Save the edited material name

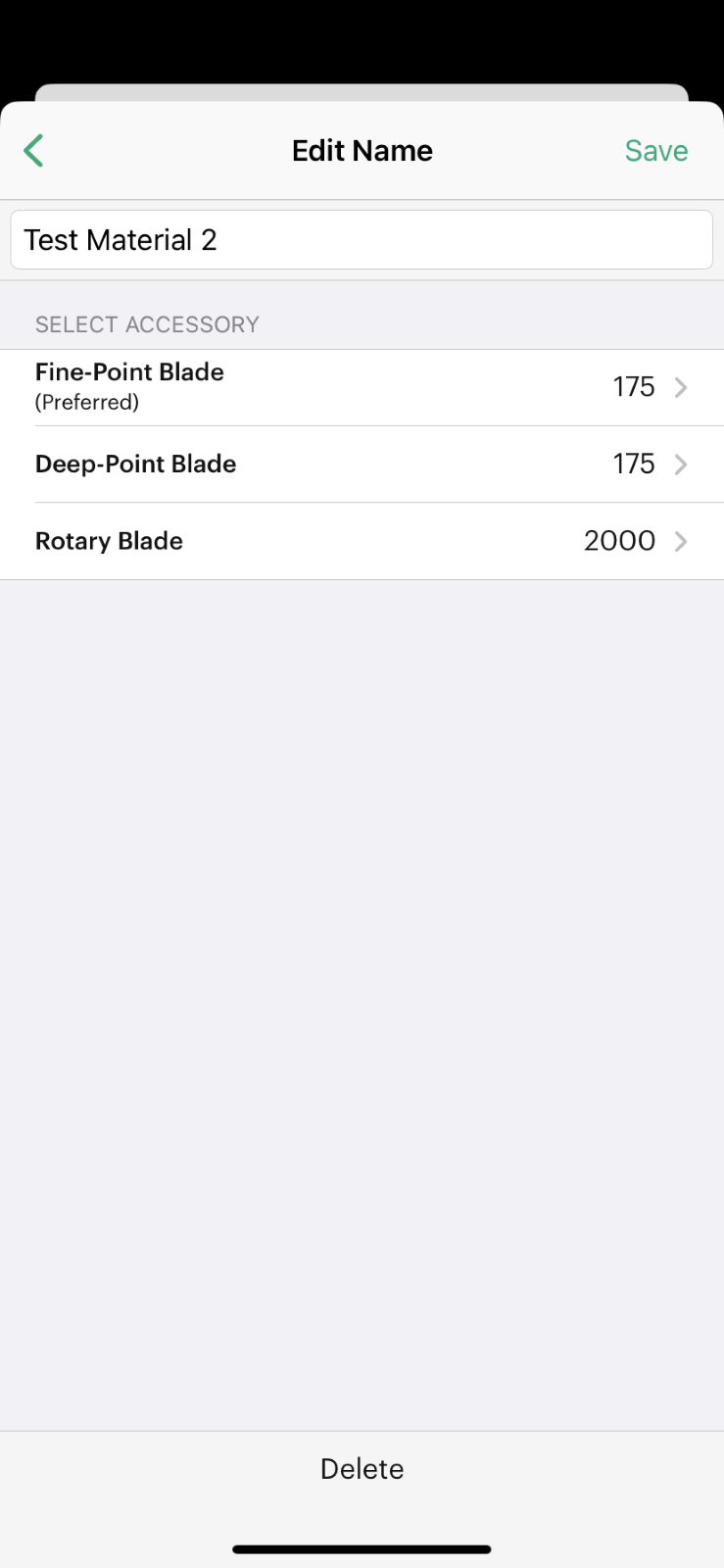point(655,151)
